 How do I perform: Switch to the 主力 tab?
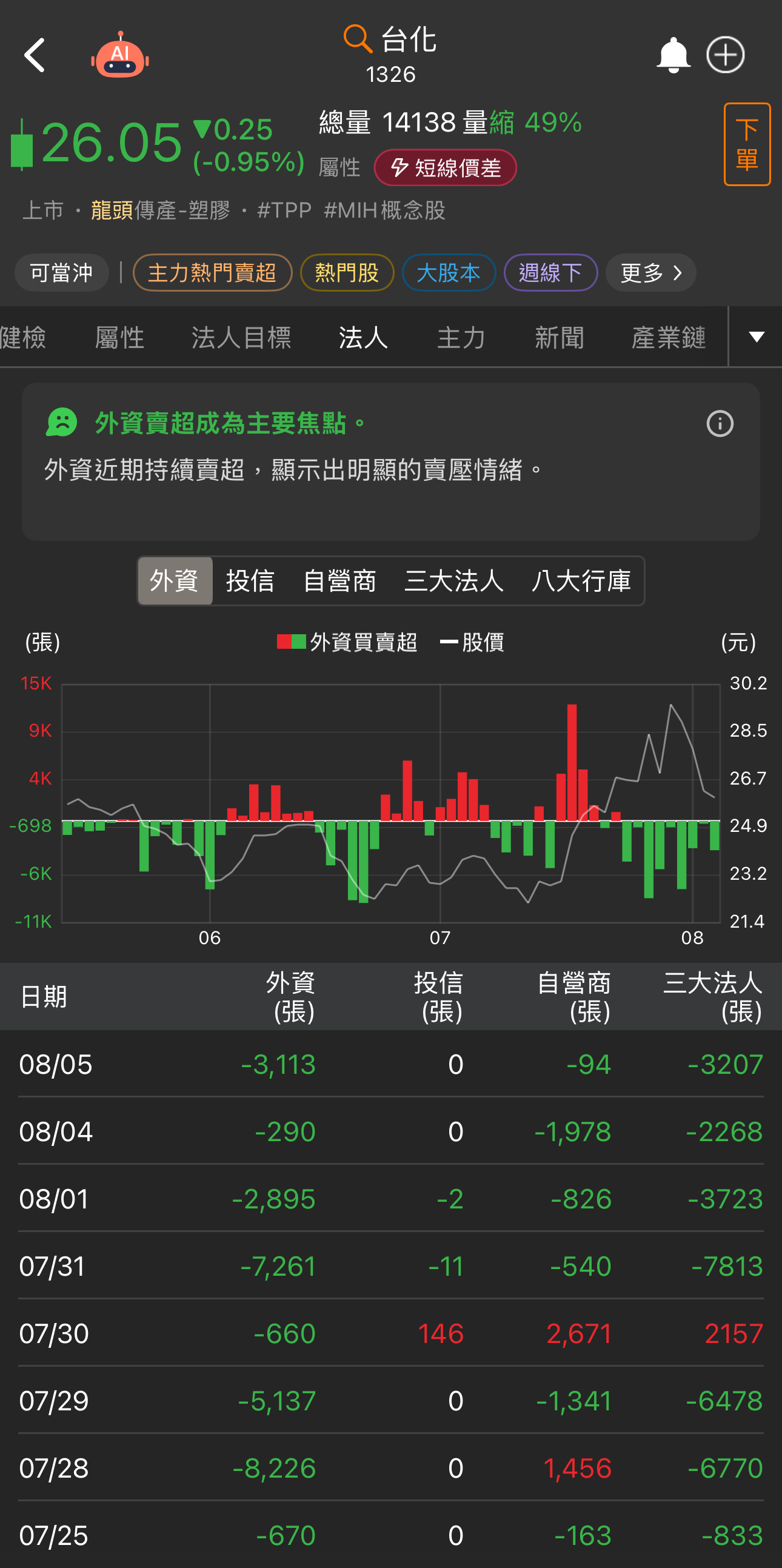pyautogui.click(x=461, y=337)
